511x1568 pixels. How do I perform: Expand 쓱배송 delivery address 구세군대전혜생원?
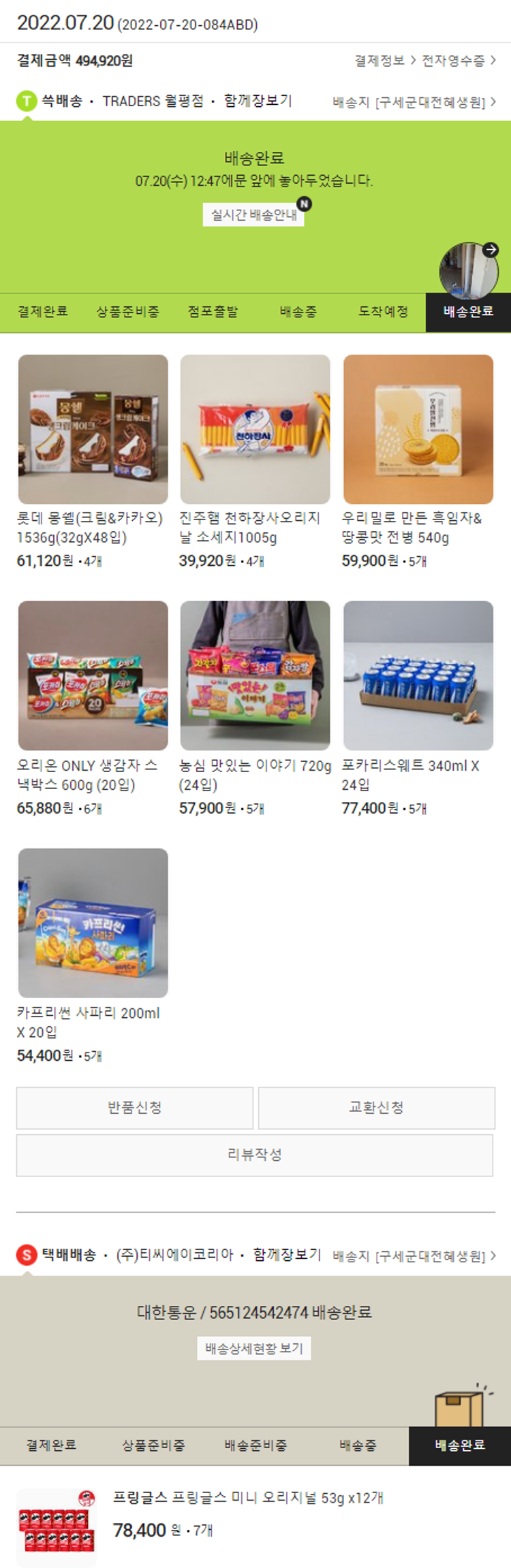click(x=414, y=102)
